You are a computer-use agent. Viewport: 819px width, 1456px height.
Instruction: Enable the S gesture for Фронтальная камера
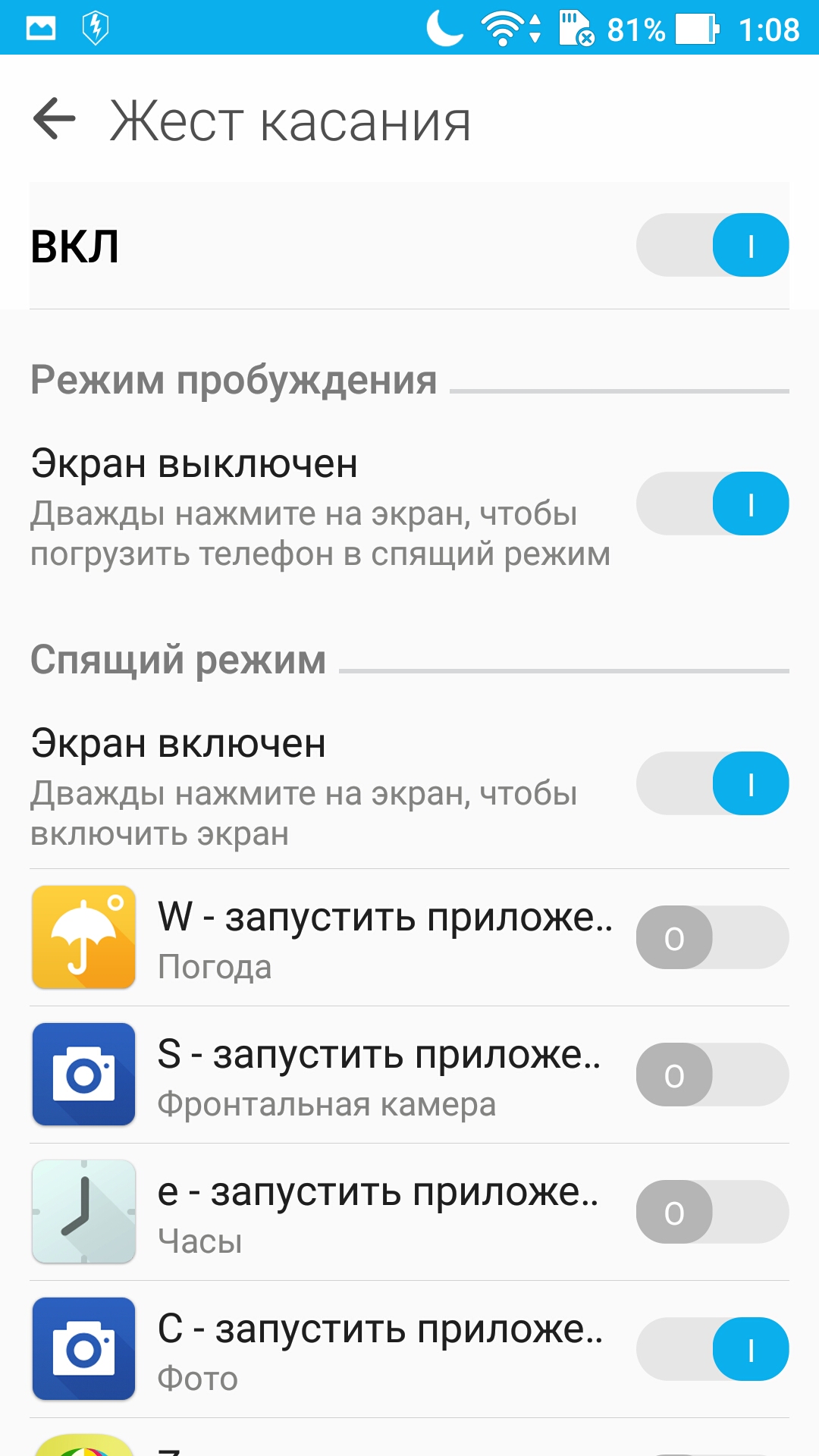(x=712, y=1075)
